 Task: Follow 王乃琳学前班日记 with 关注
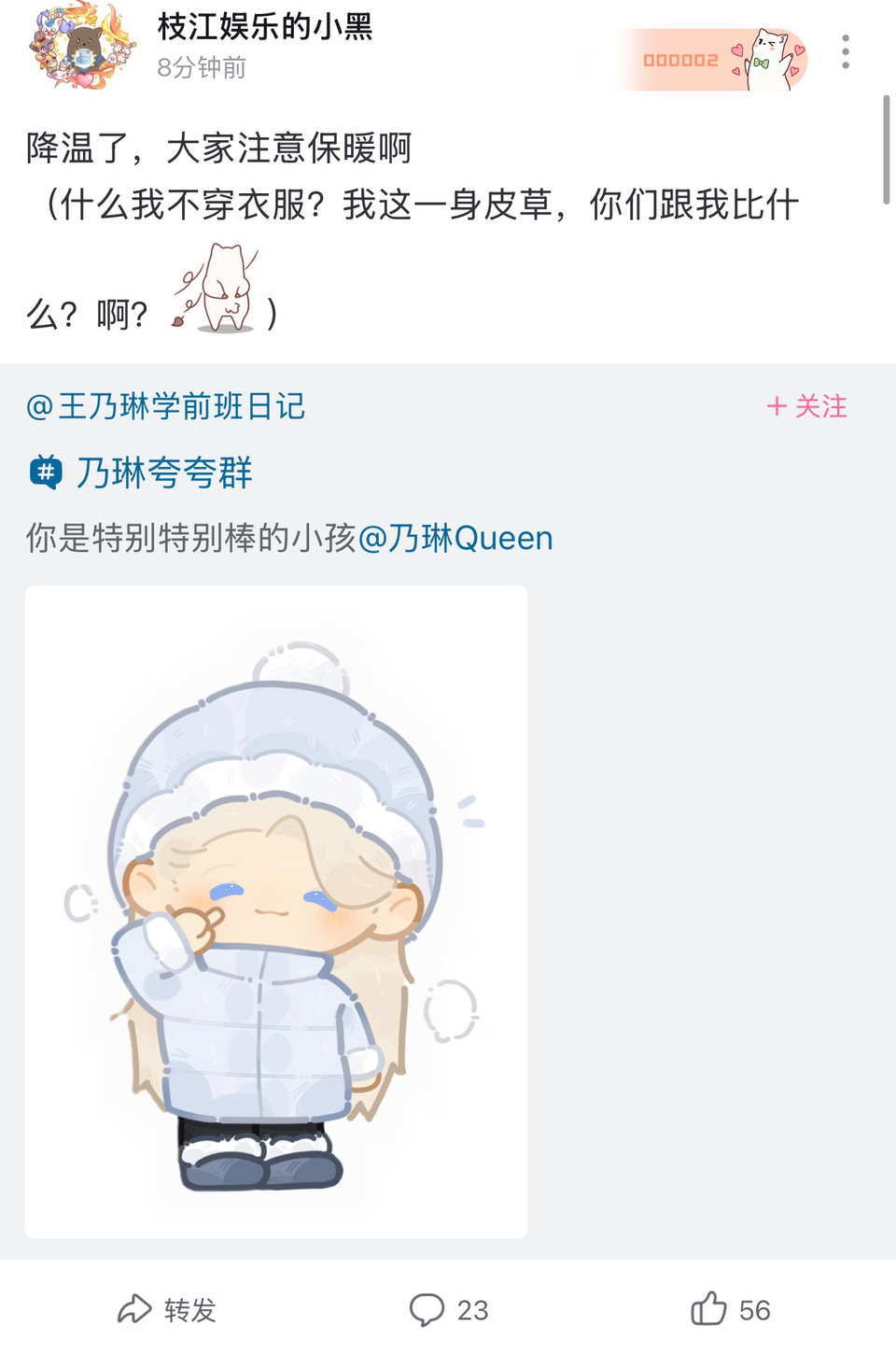click(x=807, y=406)
